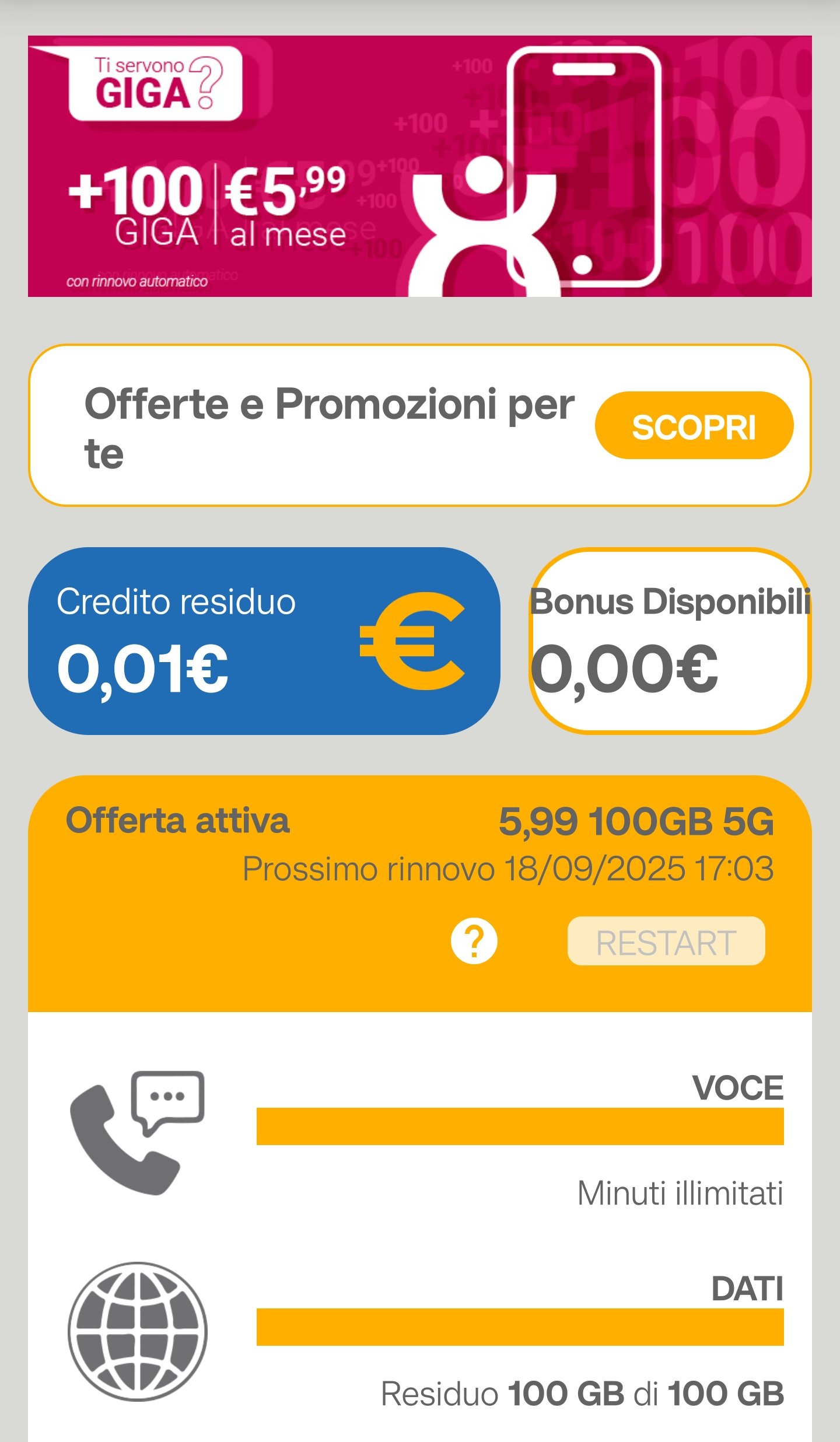840x1442 pixels.
Task: Open the Credito residuo card
Action: (x=264, y=640)
